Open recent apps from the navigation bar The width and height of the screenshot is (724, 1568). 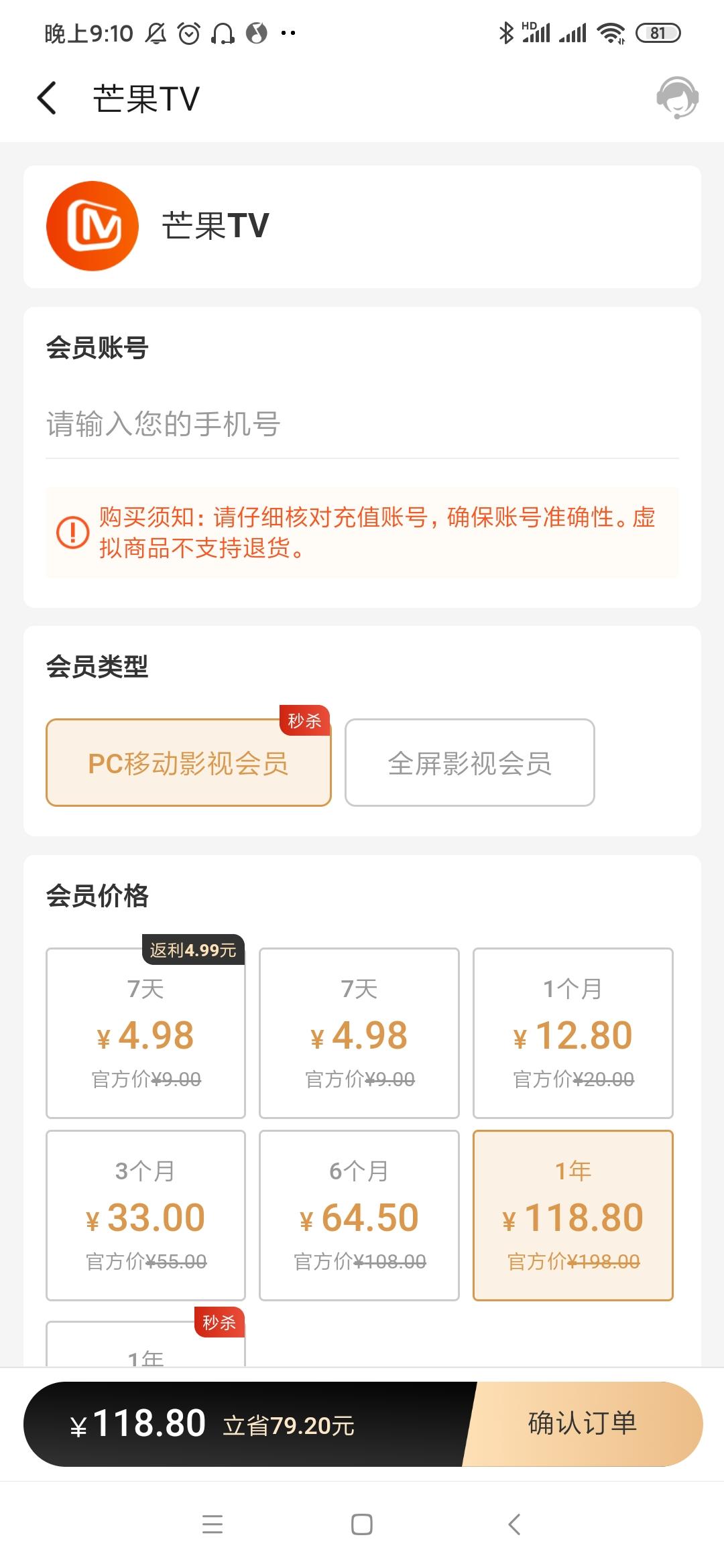(213, 1524)
